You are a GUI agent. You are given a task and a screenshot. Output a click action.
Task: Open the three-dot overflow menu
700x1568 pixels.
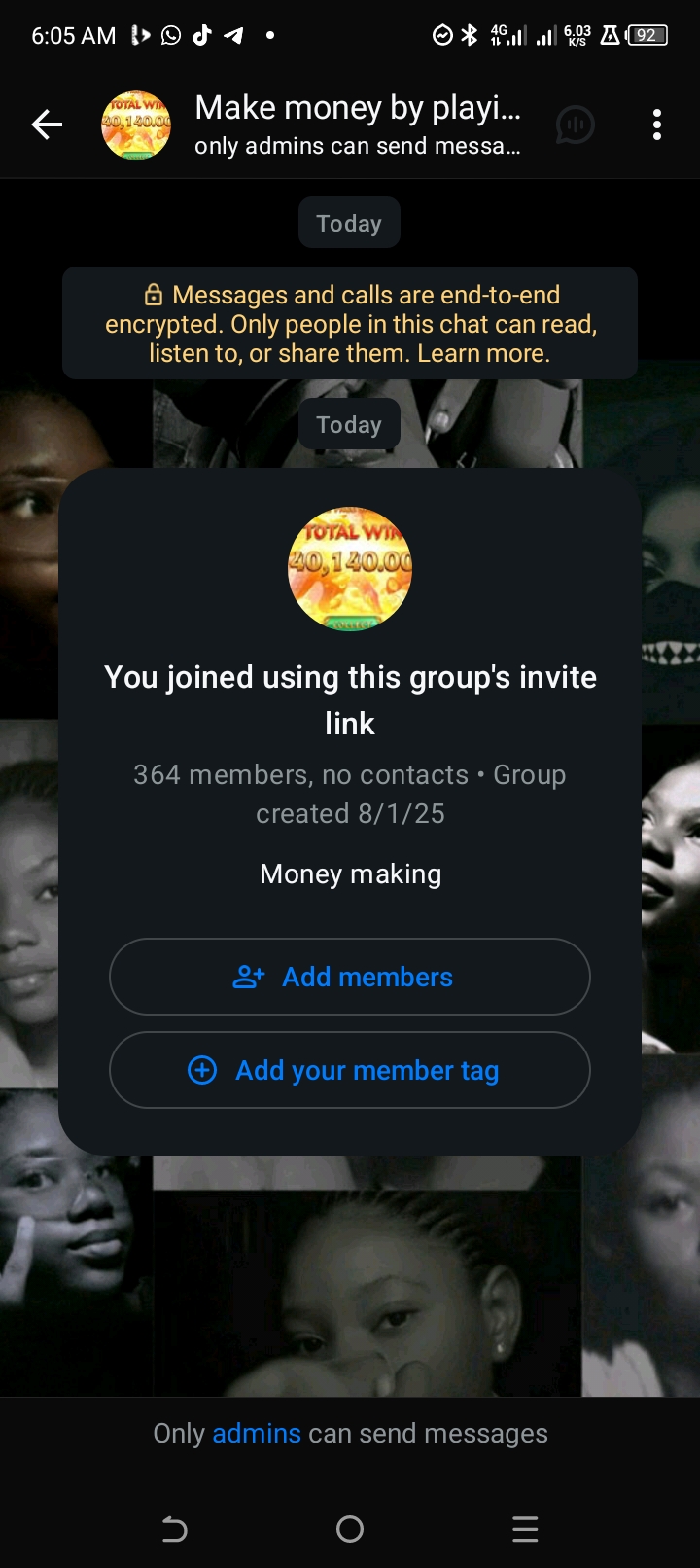pos(657,125)
